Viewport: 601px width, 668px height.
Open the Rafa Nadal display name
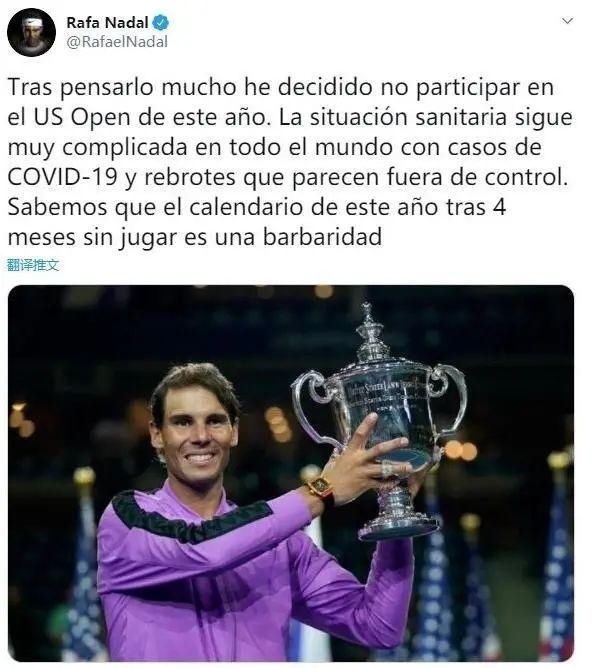106,22
